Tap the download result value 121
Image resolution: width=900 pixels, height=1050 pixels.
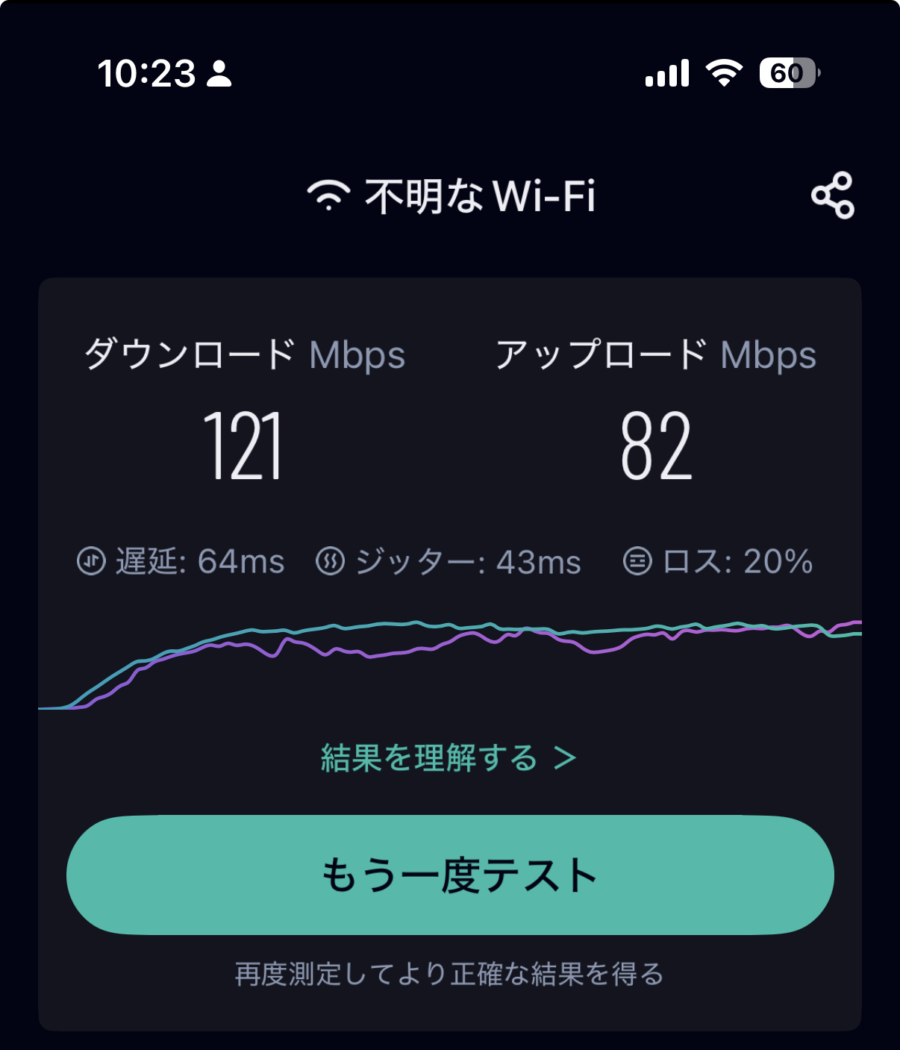click(243, 444)
